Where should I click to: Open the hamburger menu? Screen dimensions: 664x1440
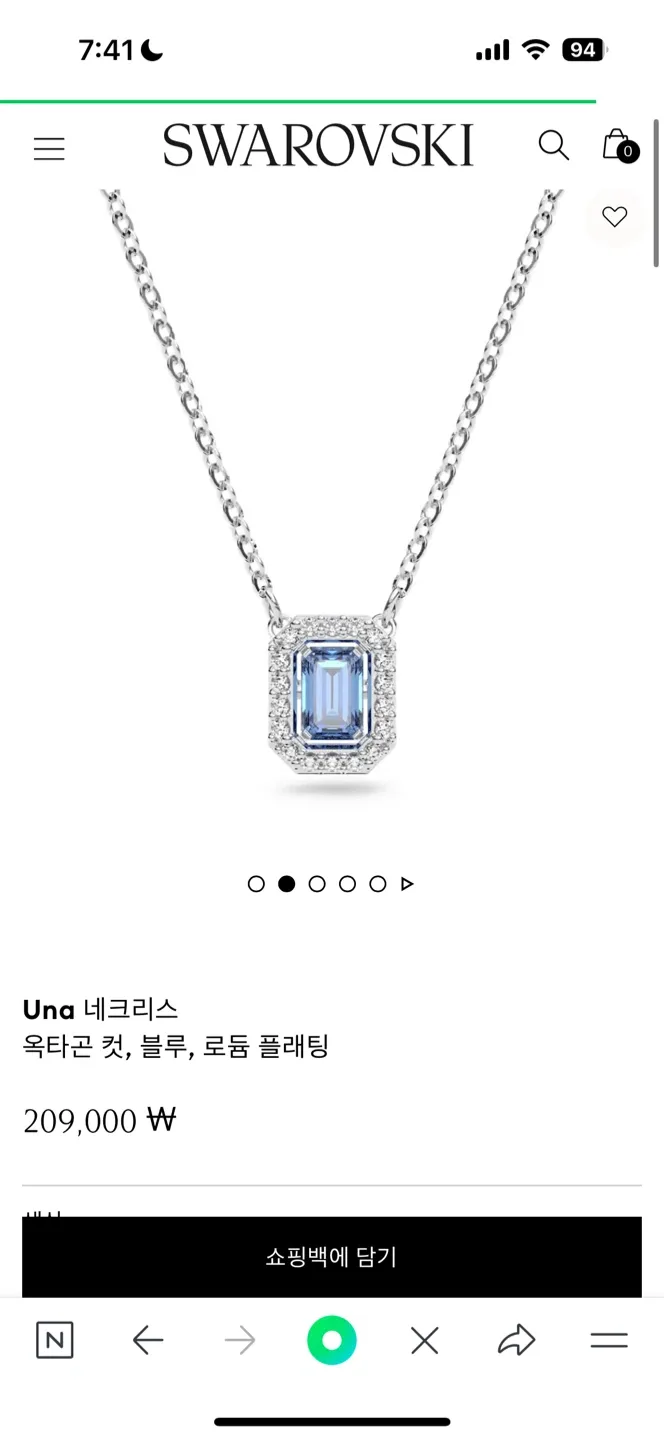click(49, 149)
